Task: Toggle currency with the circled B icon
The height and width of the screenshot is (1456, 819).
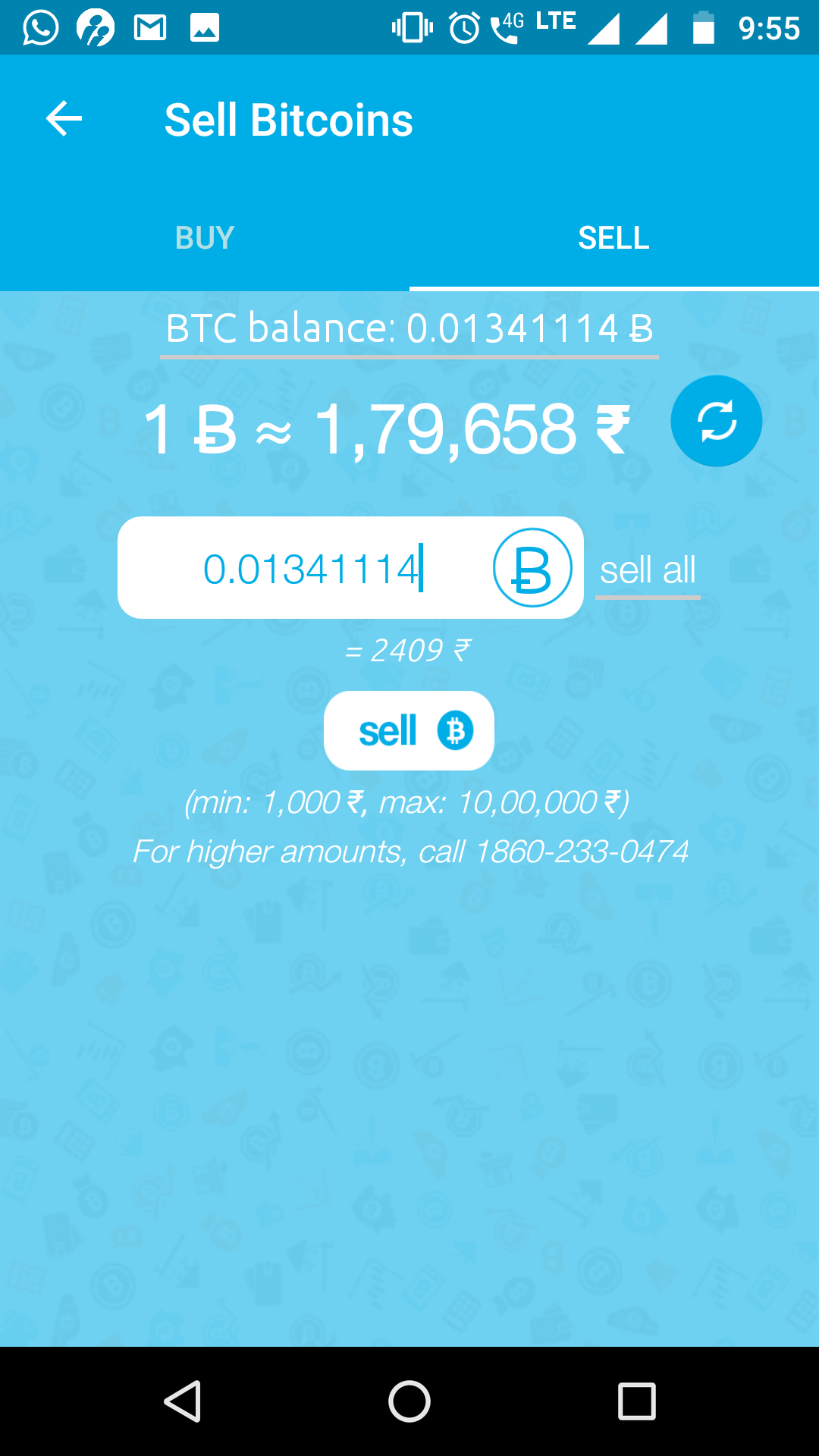Action: coord(532,568)
